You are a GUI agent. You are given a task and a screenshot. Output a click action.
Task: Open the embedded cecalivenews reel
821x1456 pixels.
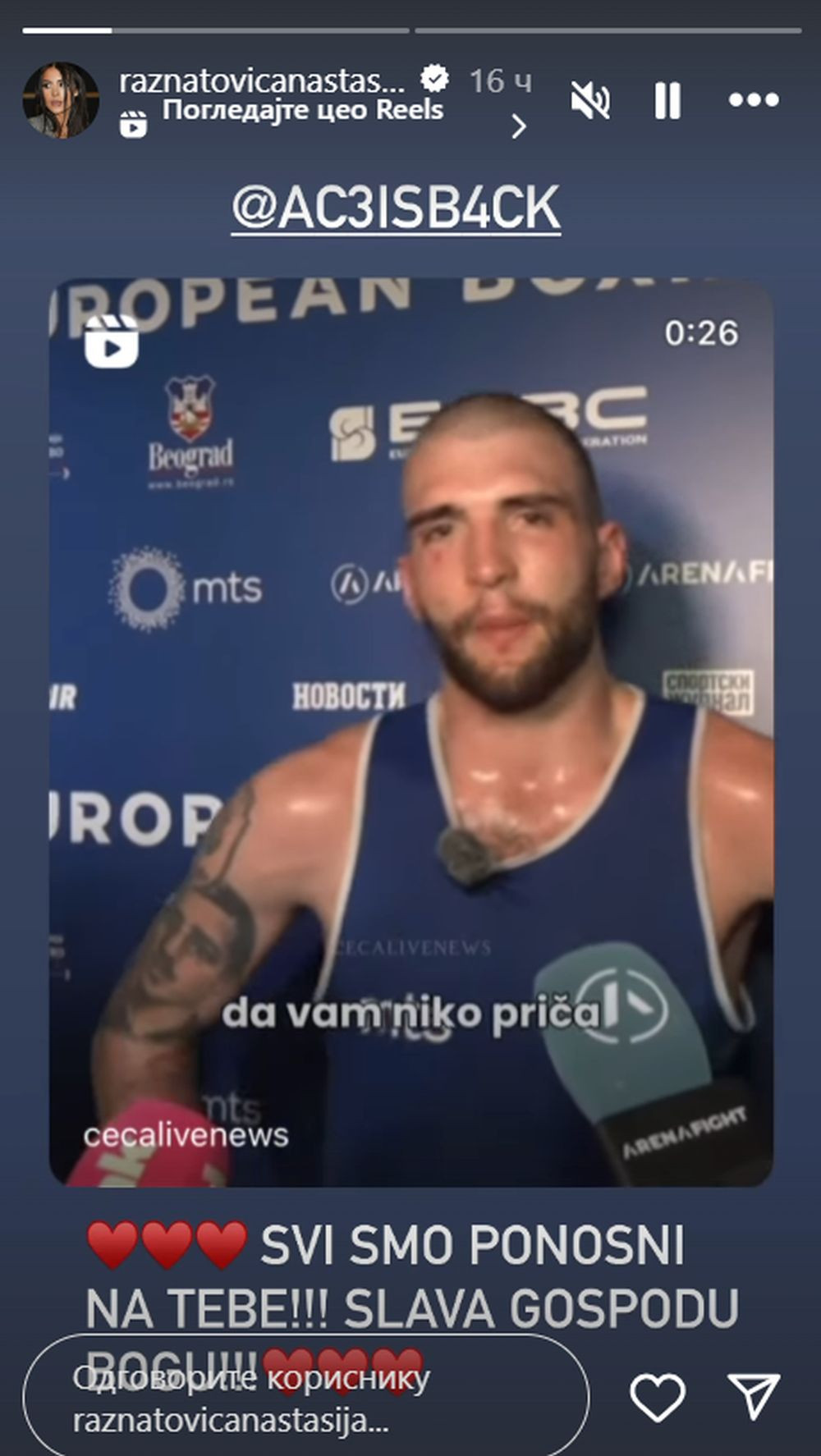tap(410, 730)
